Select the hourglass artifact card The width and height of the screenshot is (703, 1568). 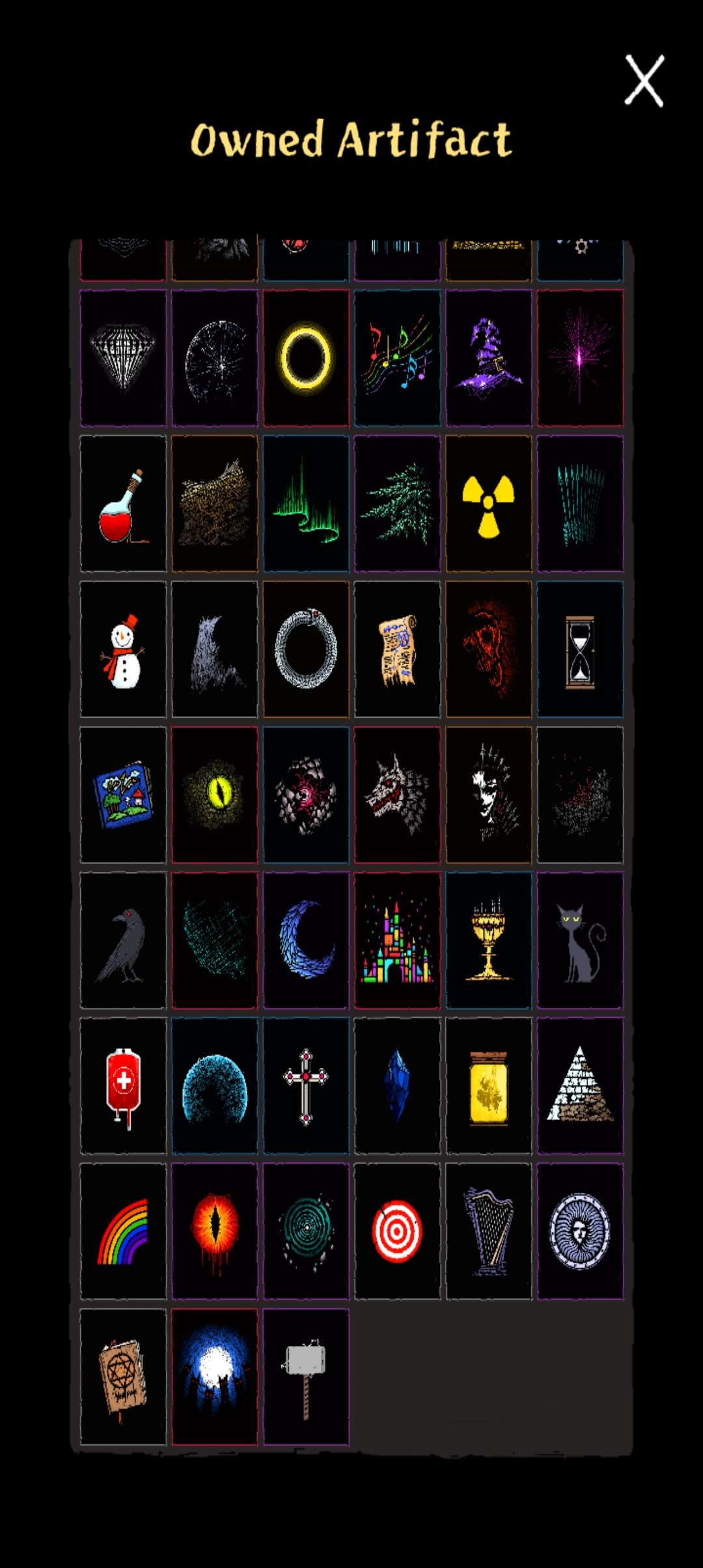pos(579,649)
